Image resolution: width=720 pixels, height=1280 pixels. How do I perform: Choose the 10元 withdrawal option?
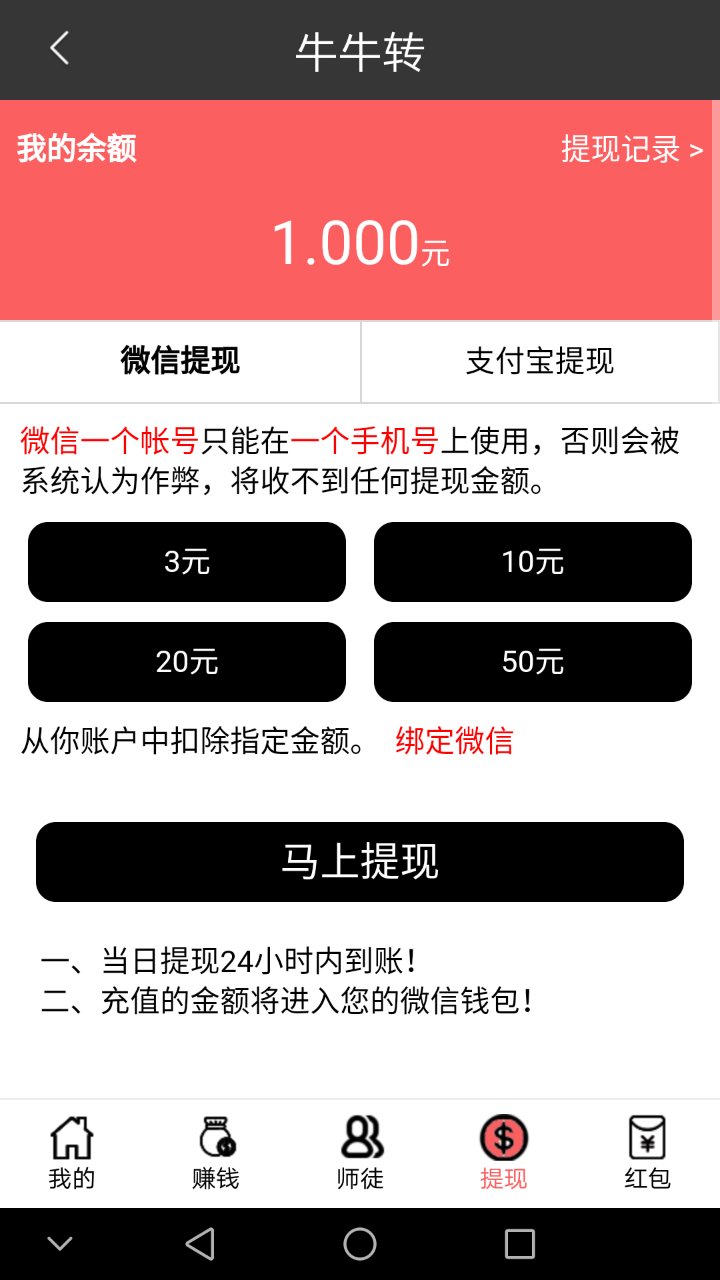pyautogui.click(x=532, y=561)
